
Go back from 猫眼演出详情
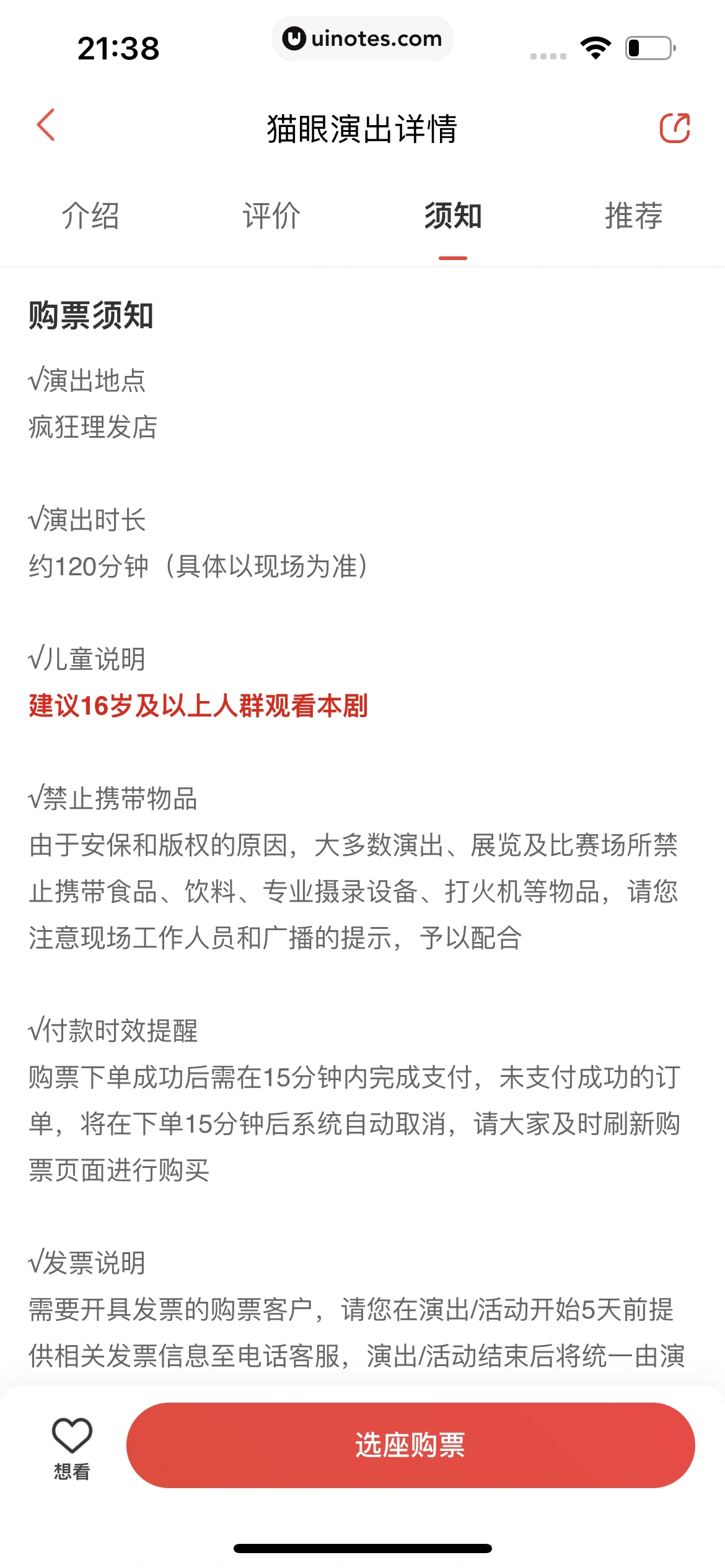[x=46, y=126]
